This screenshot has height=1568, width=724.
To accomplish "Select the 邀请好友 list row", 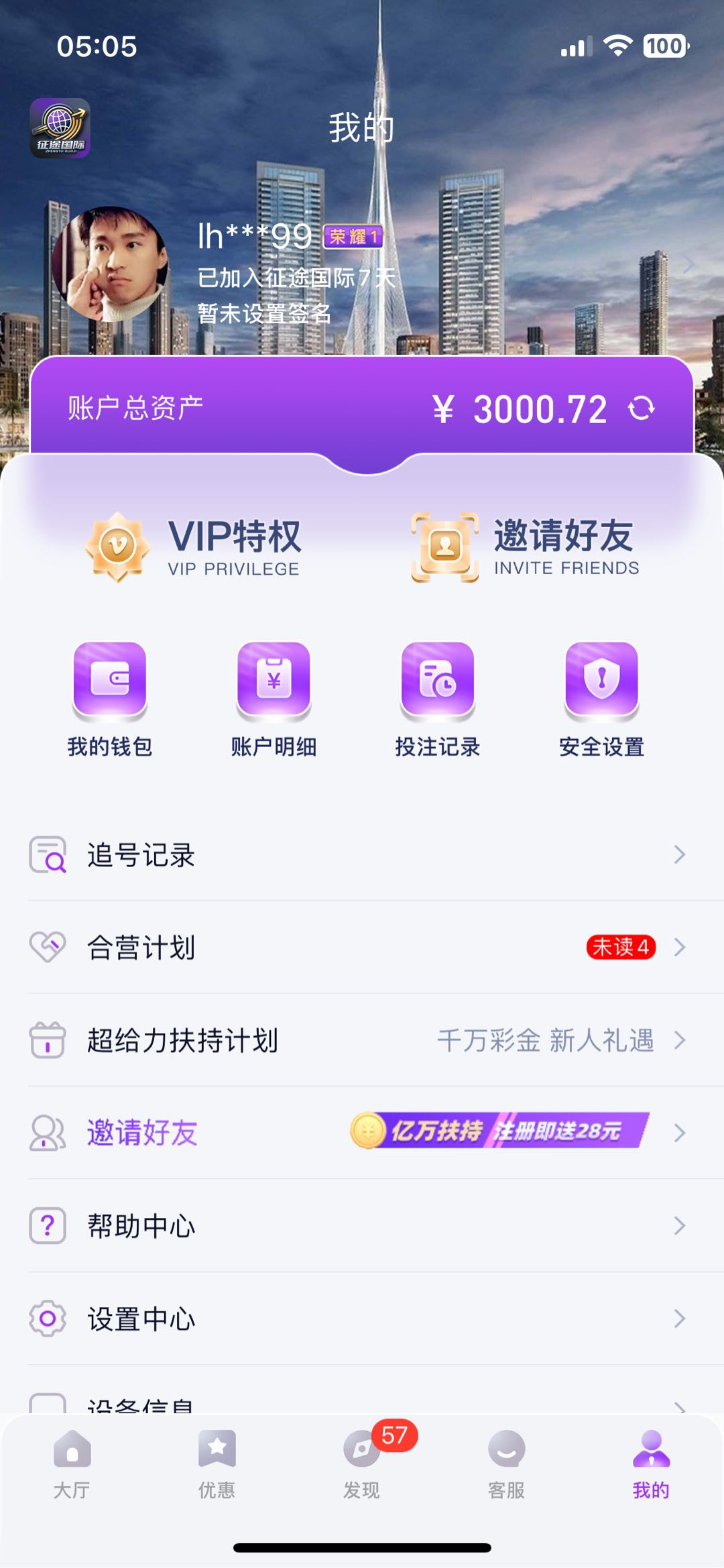I will coord(362,1133).
